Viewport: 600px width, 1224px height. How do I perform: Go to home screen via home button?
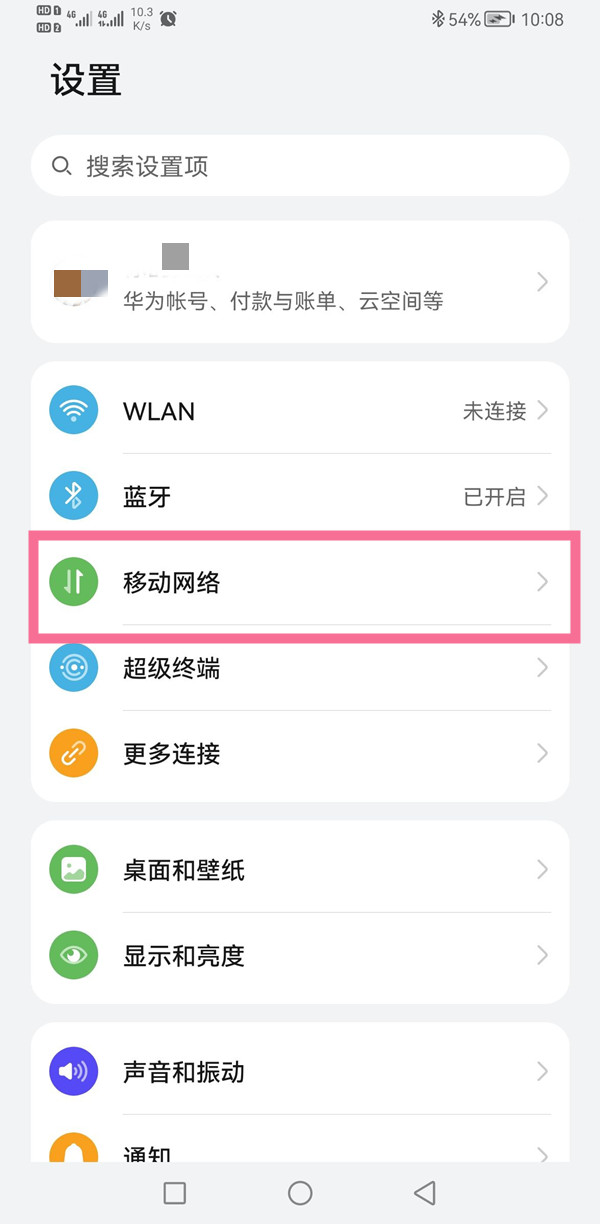click(x=300, y=1192)
